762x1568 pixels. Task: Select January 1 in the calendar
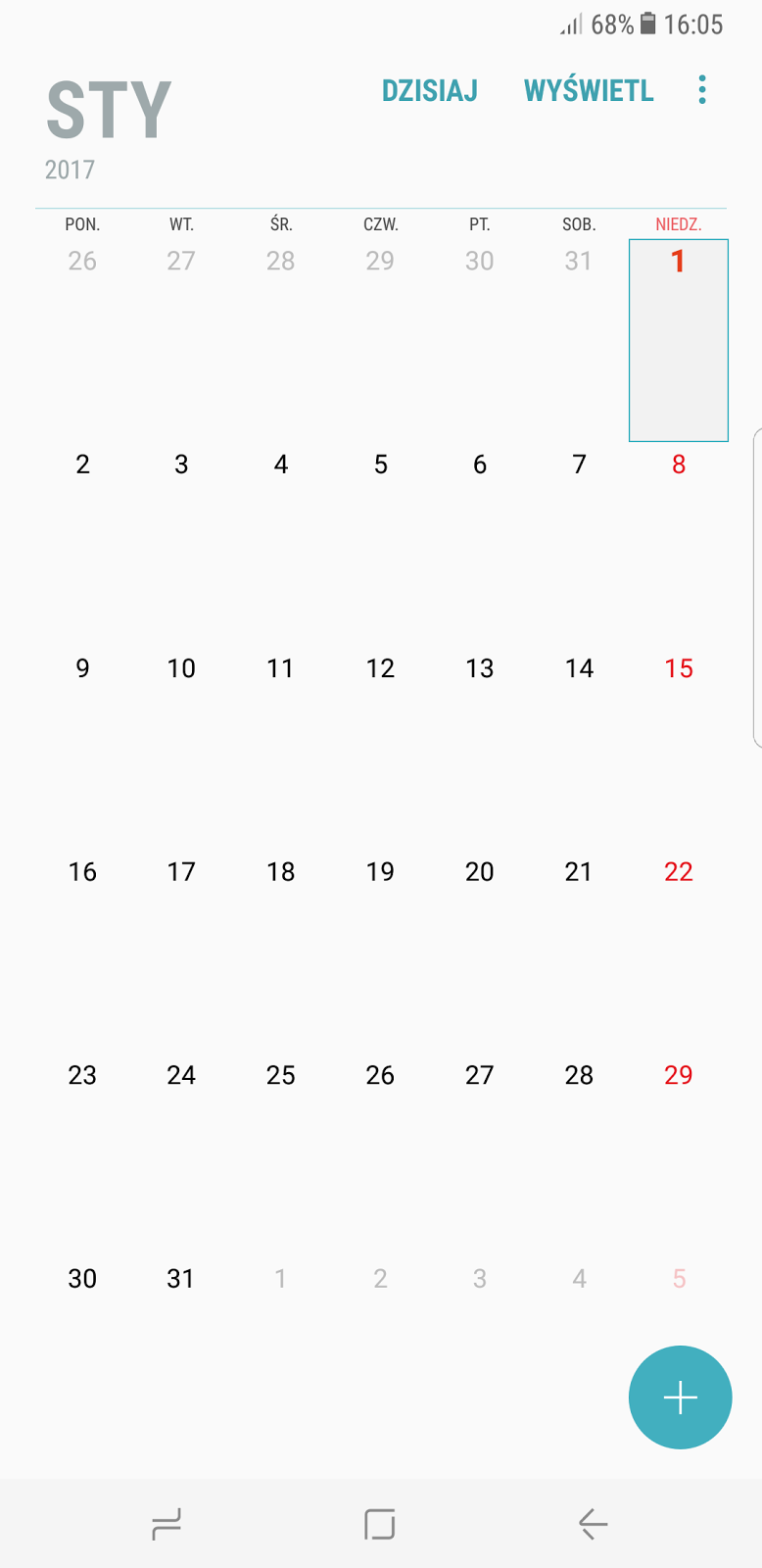click(678, 340)
